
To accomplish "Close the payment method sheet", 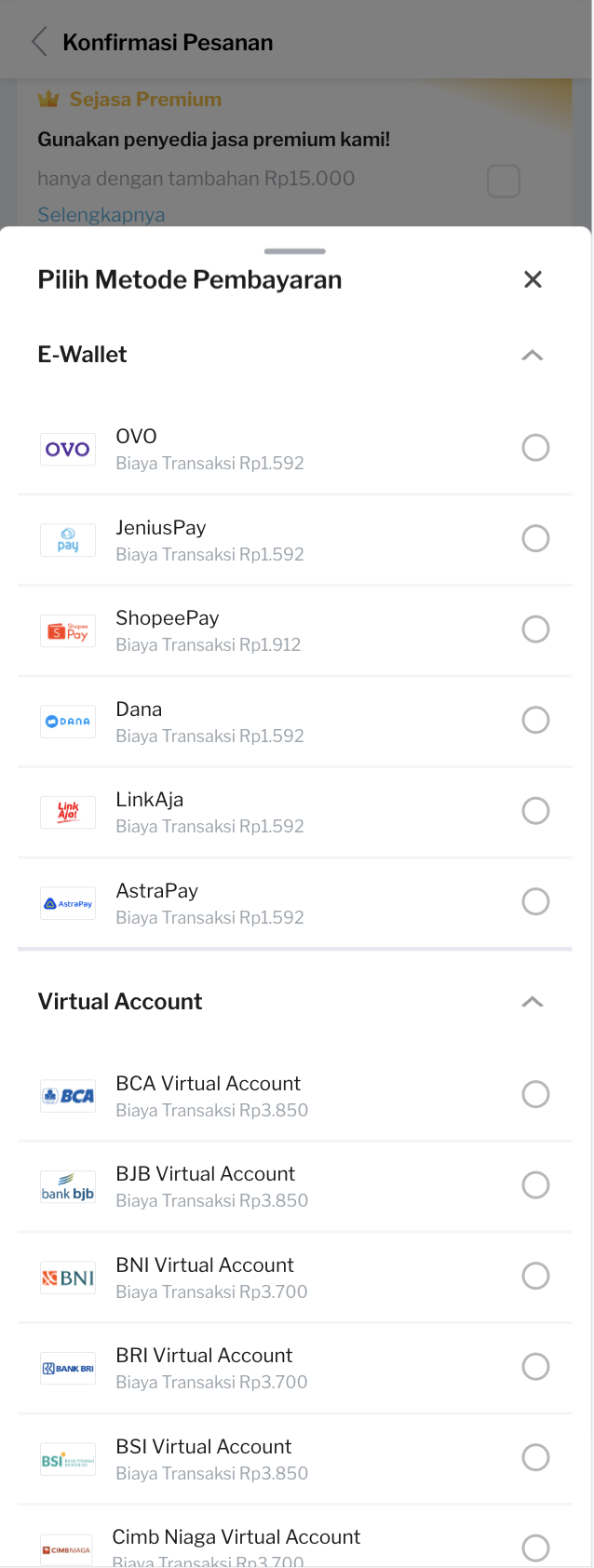I will (x=533, y=279).
